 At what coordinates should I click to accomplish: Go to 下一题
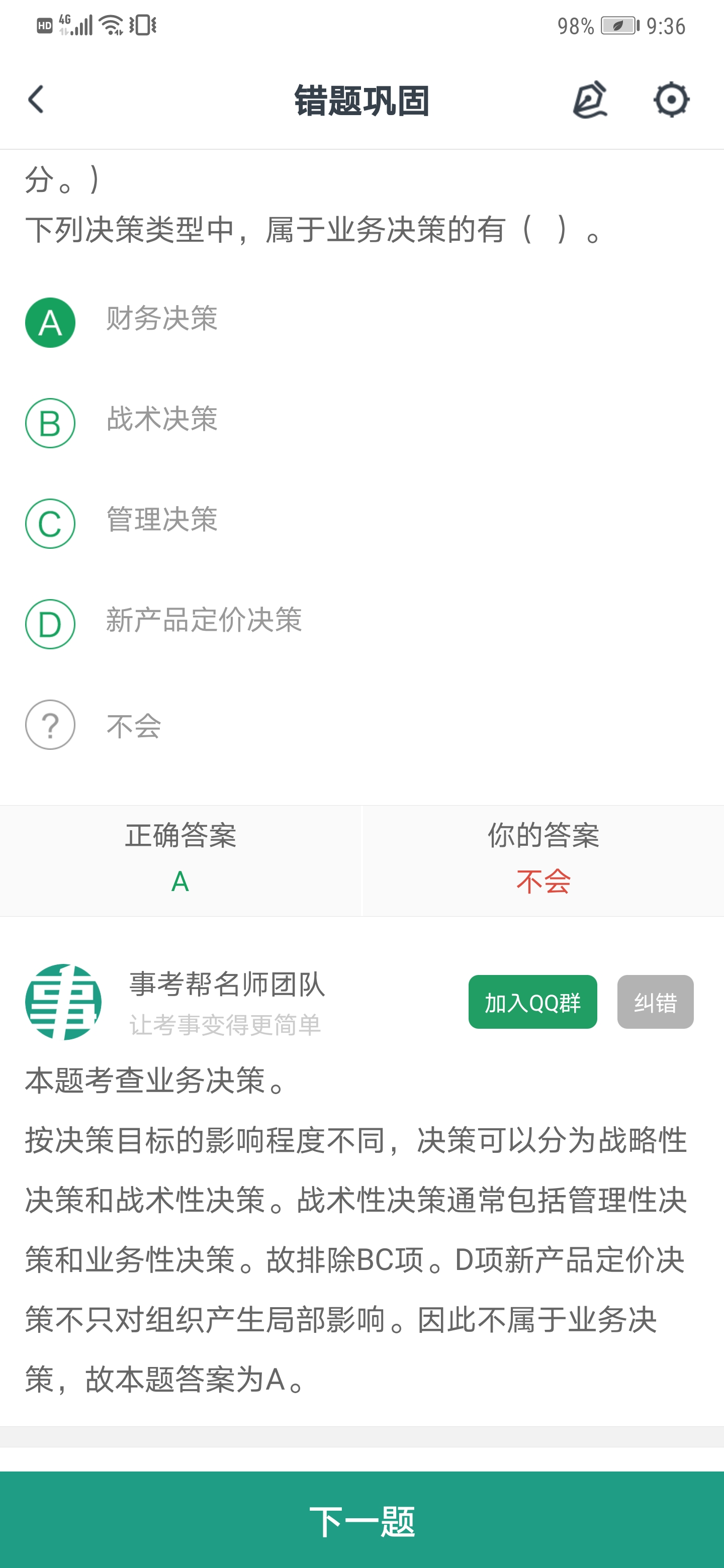coord(361,1521)
